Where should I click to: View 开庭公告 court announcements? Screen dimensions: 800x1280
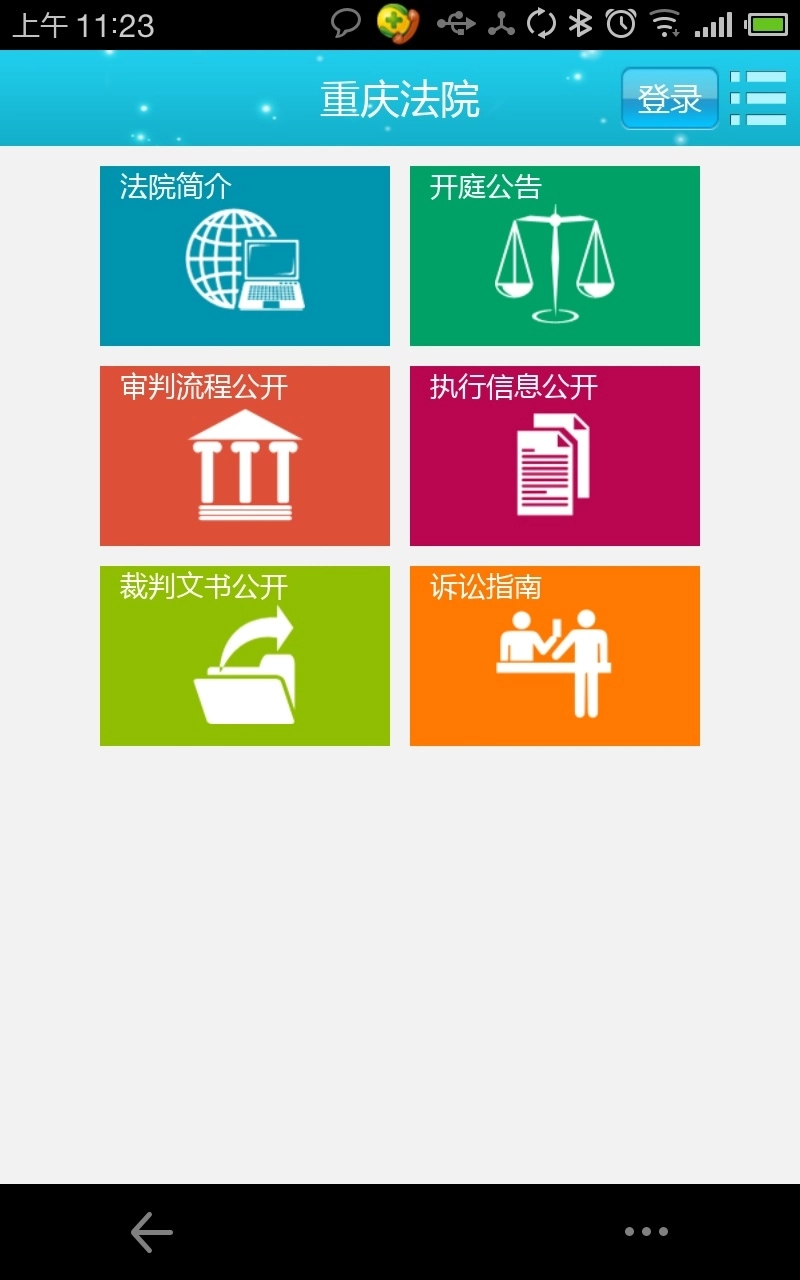(x=555, y=256)
